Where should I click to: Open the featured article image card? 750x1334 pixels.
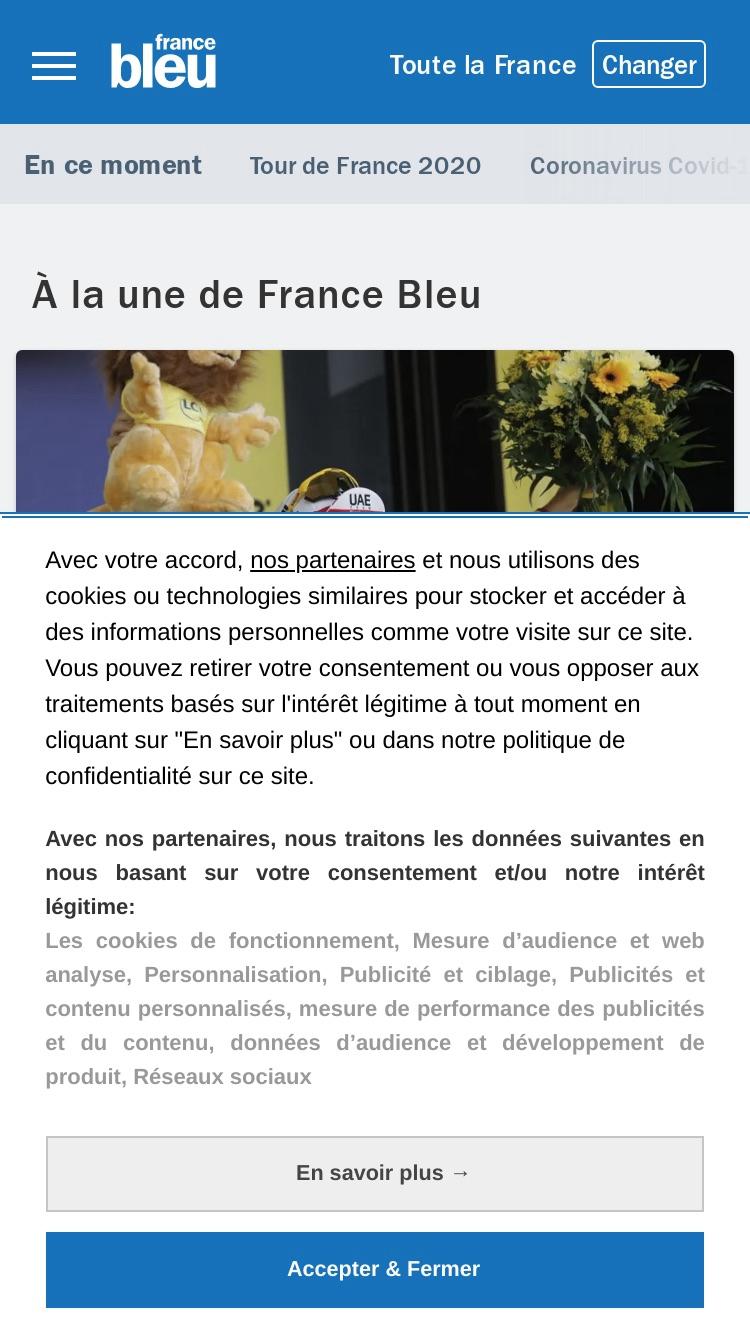tap(375, 431)
